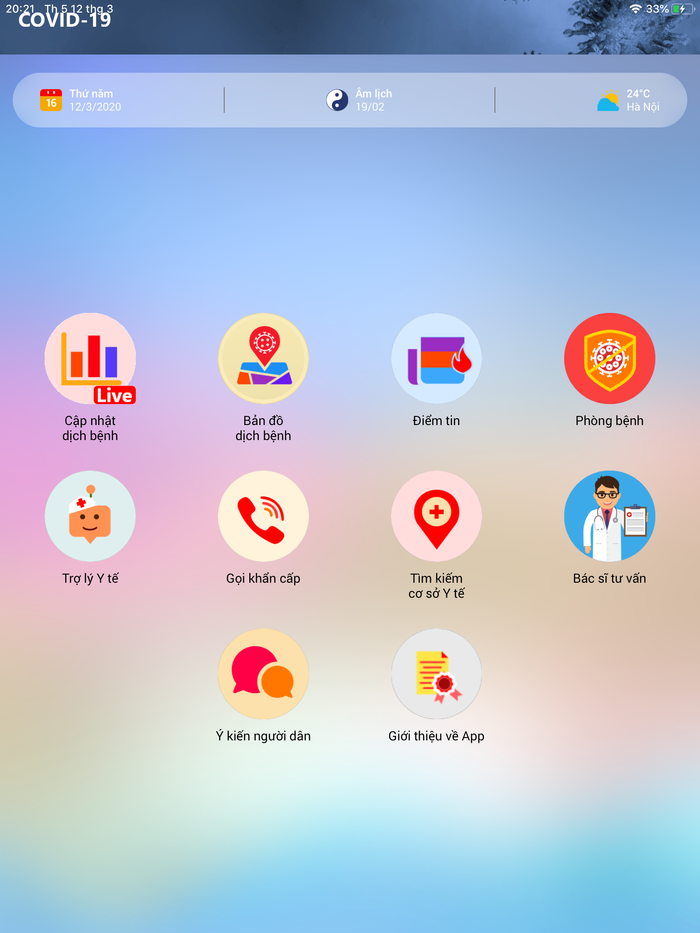Image resolution: width=700 pixels, height=933 pixels.
Task: Open Tìm kiếm cơ sở Y tế
Action: [x=436, y=516]
